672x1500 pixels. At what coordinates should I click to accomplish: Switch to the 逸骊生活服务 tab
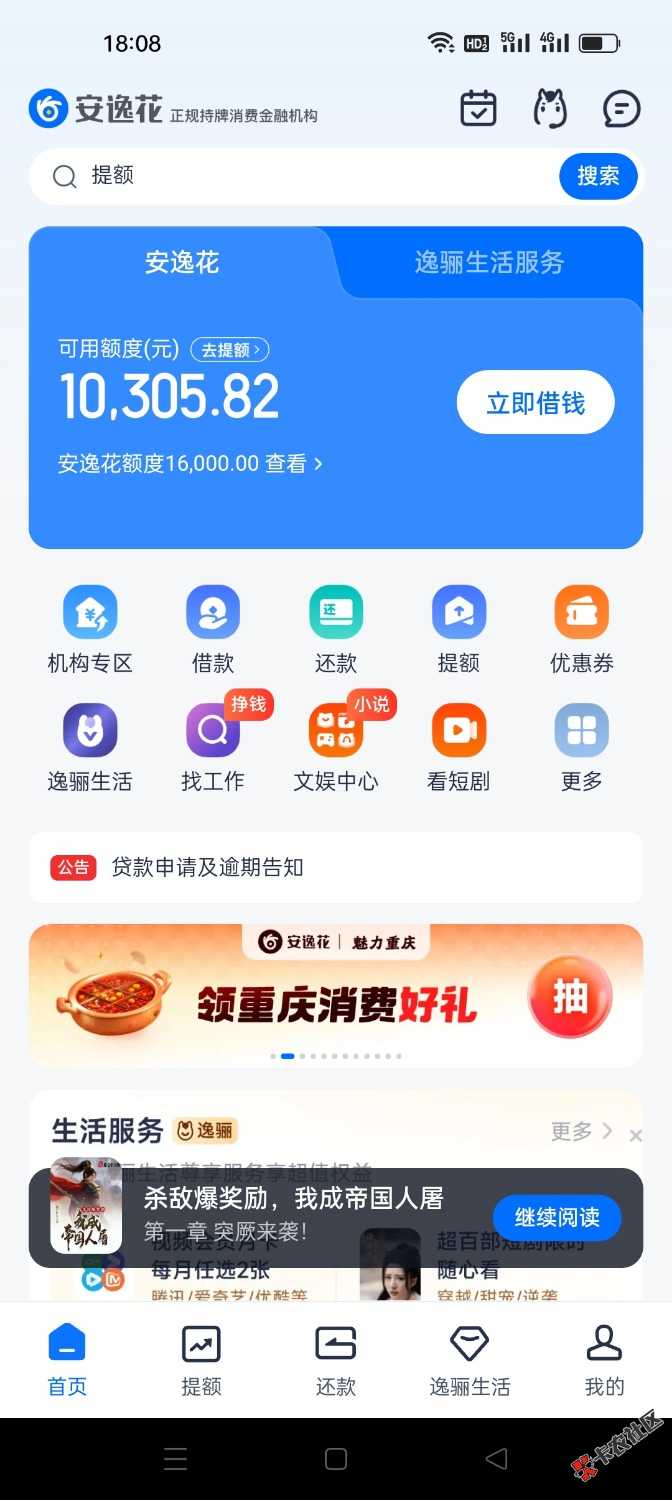coord(489,262)
